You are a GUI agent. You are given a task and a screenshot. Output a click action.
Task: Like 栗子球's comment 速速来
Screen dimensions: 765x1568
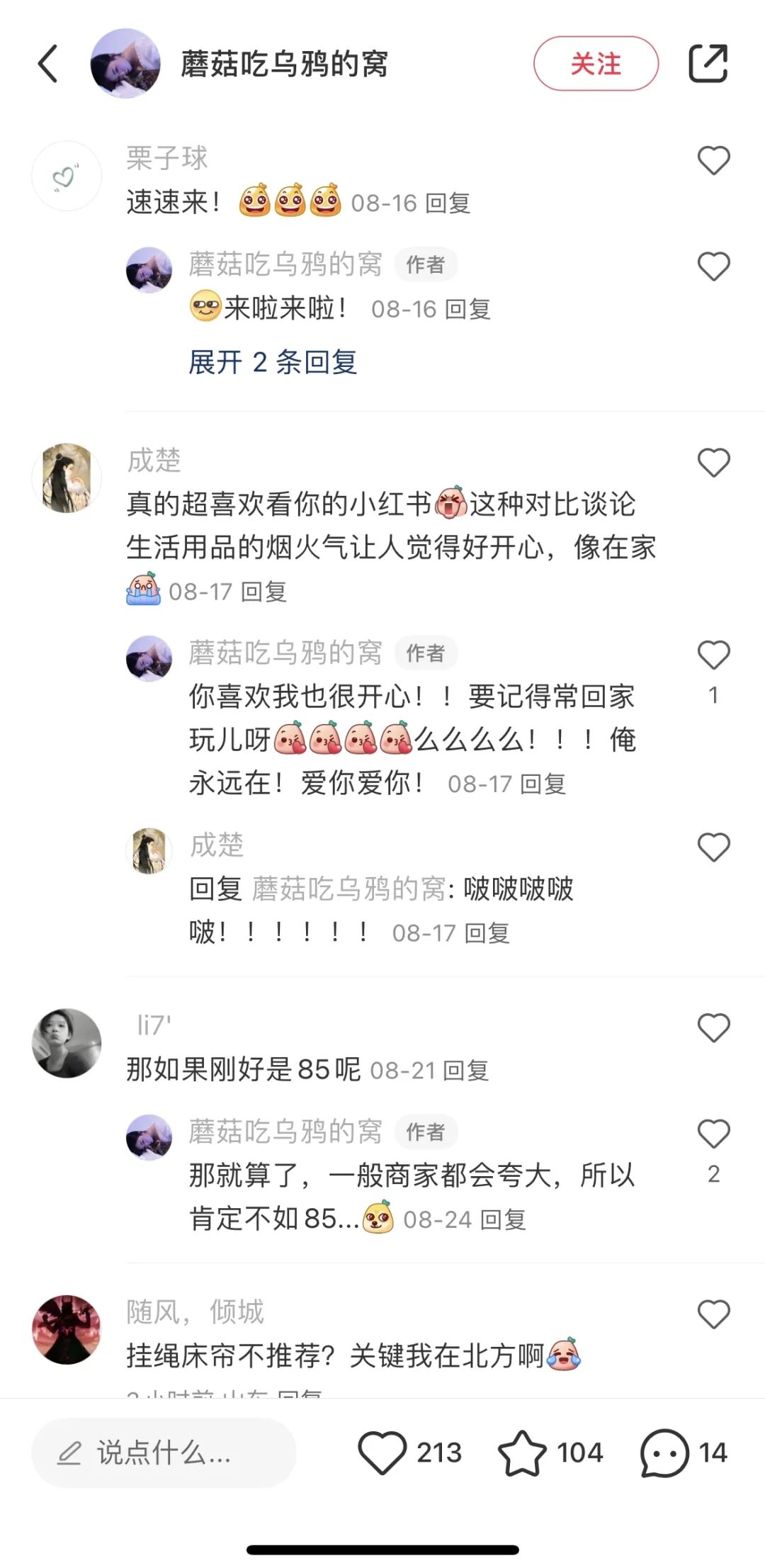(713, 160)
